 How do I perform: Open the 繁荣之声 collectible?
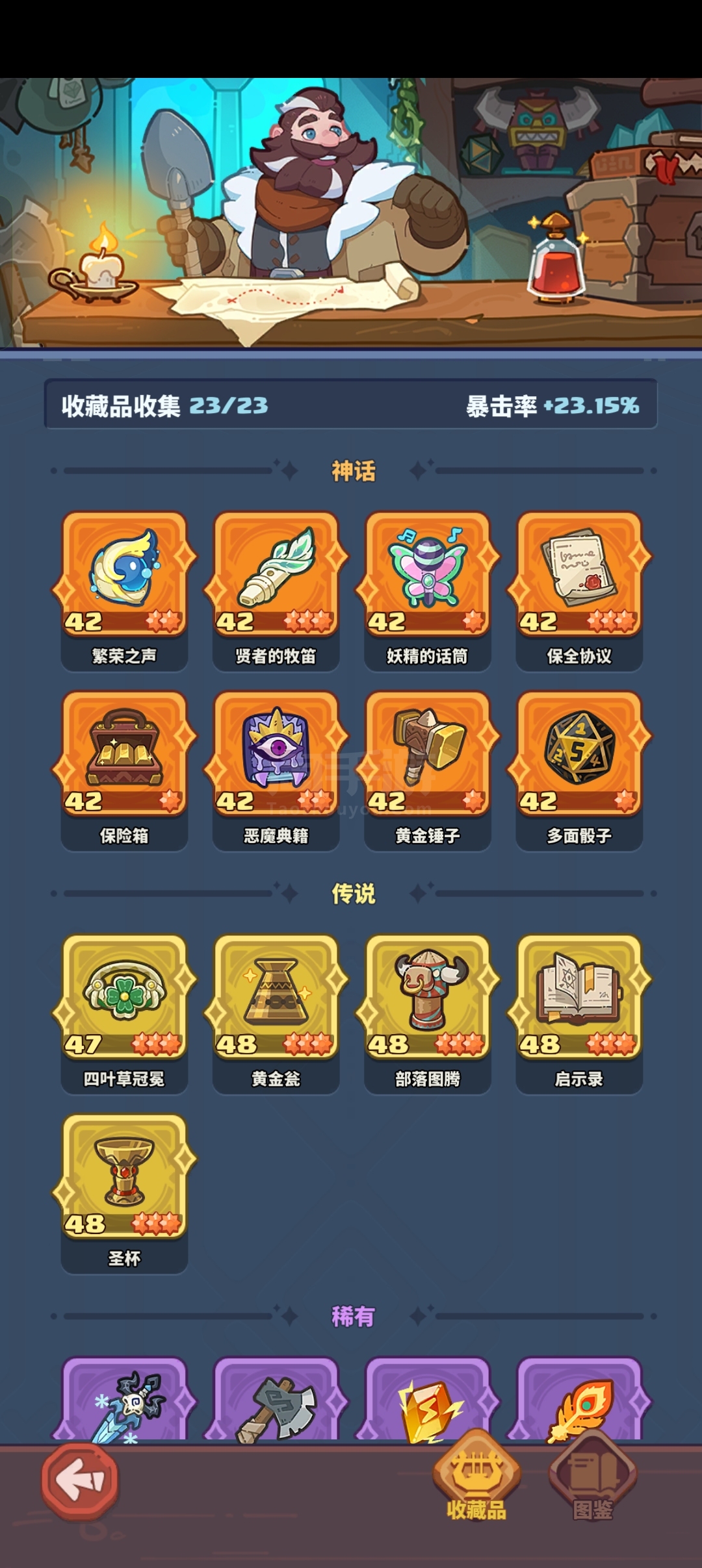(124, 591)
